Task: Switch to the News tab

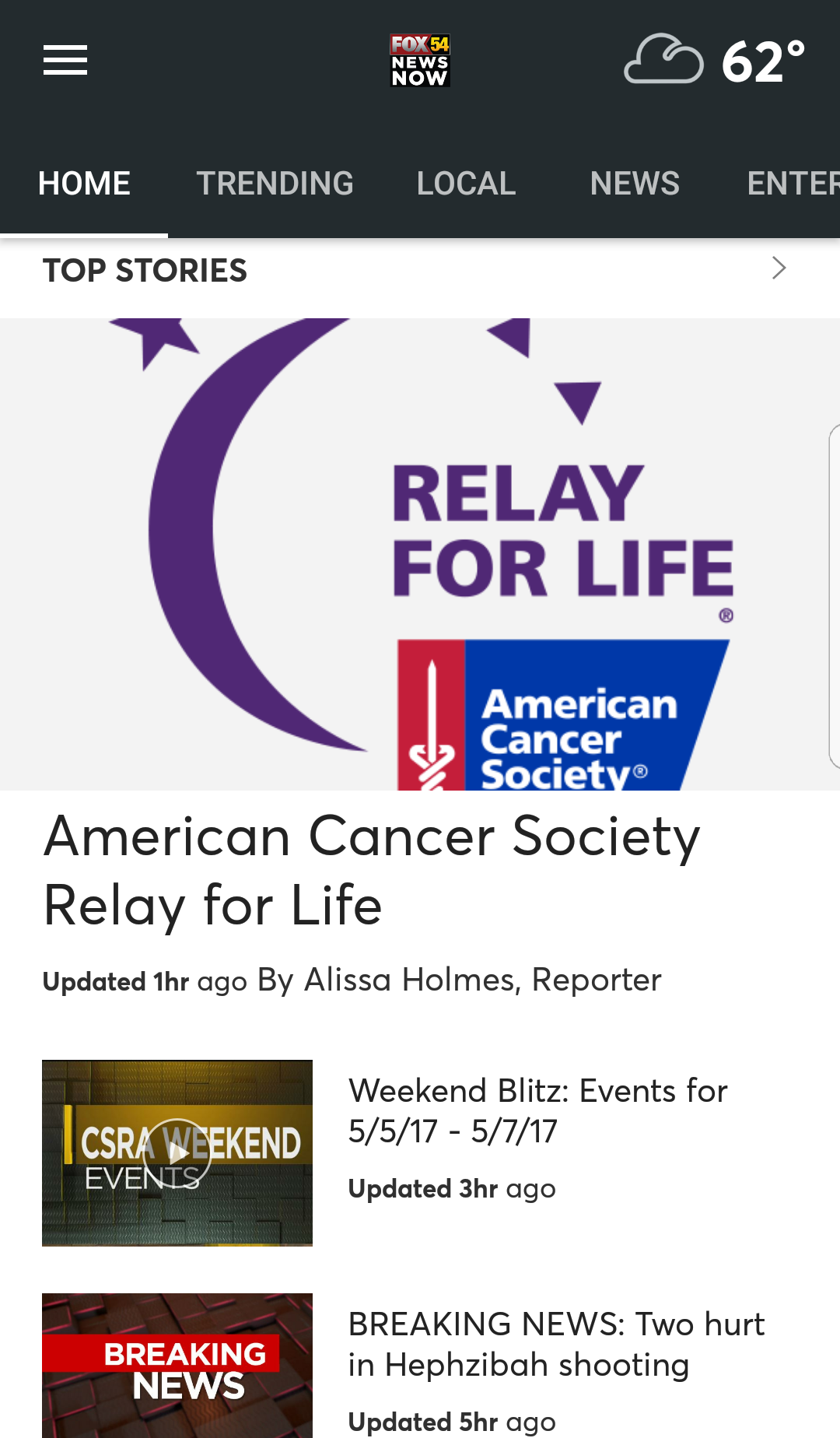Action: point(635,184)
